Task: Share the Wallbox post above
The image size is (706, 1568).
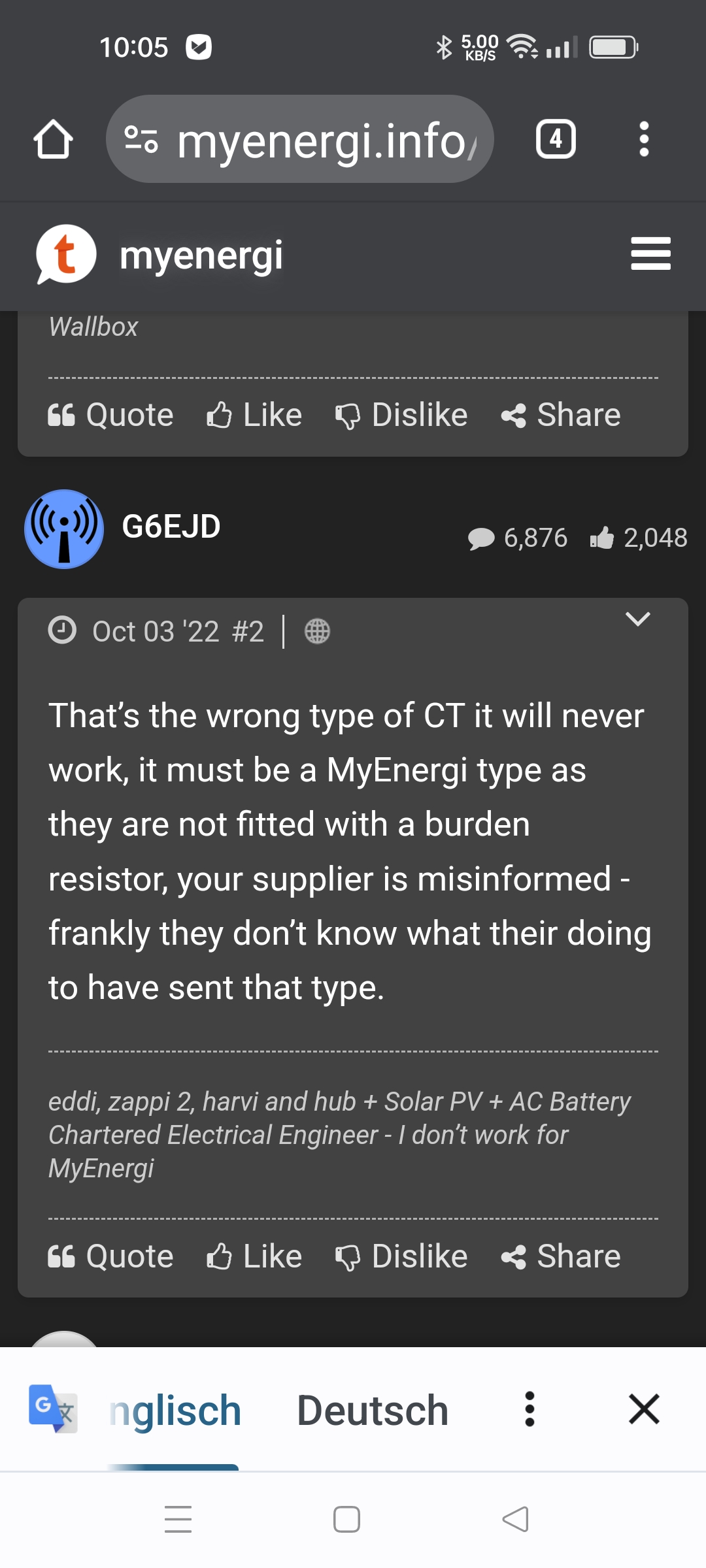Action: point(561,416)
